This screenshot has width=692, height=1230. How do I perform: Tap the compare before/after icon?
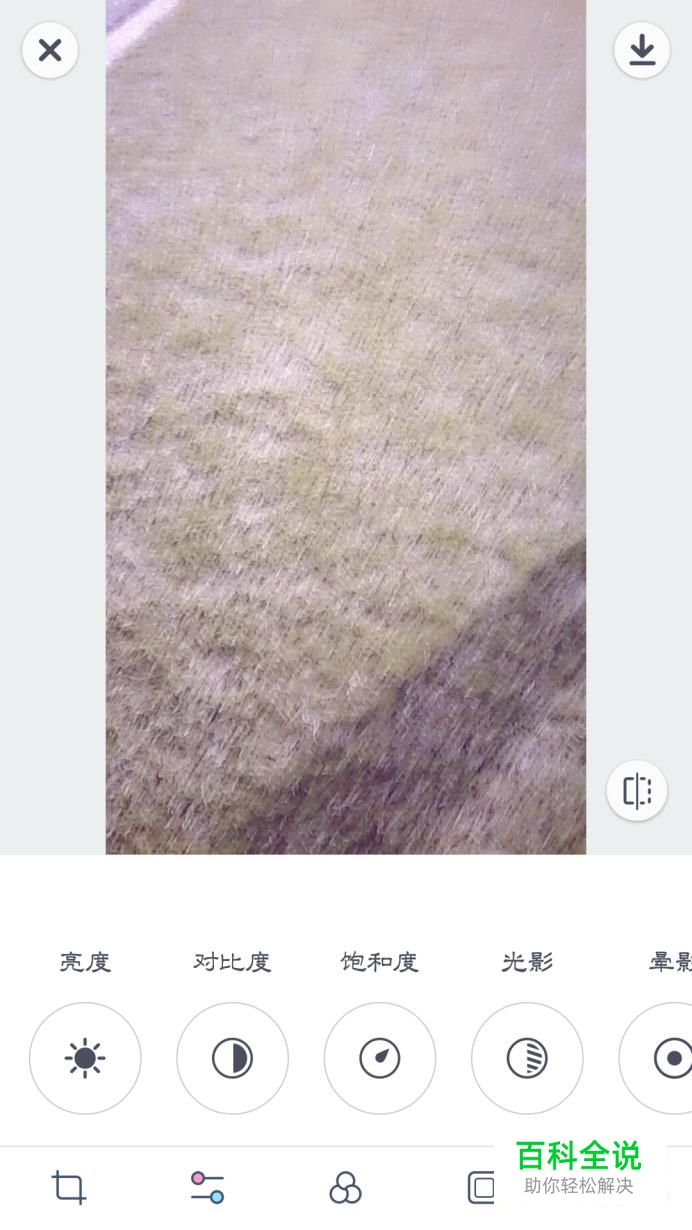[x=637, y=791]
